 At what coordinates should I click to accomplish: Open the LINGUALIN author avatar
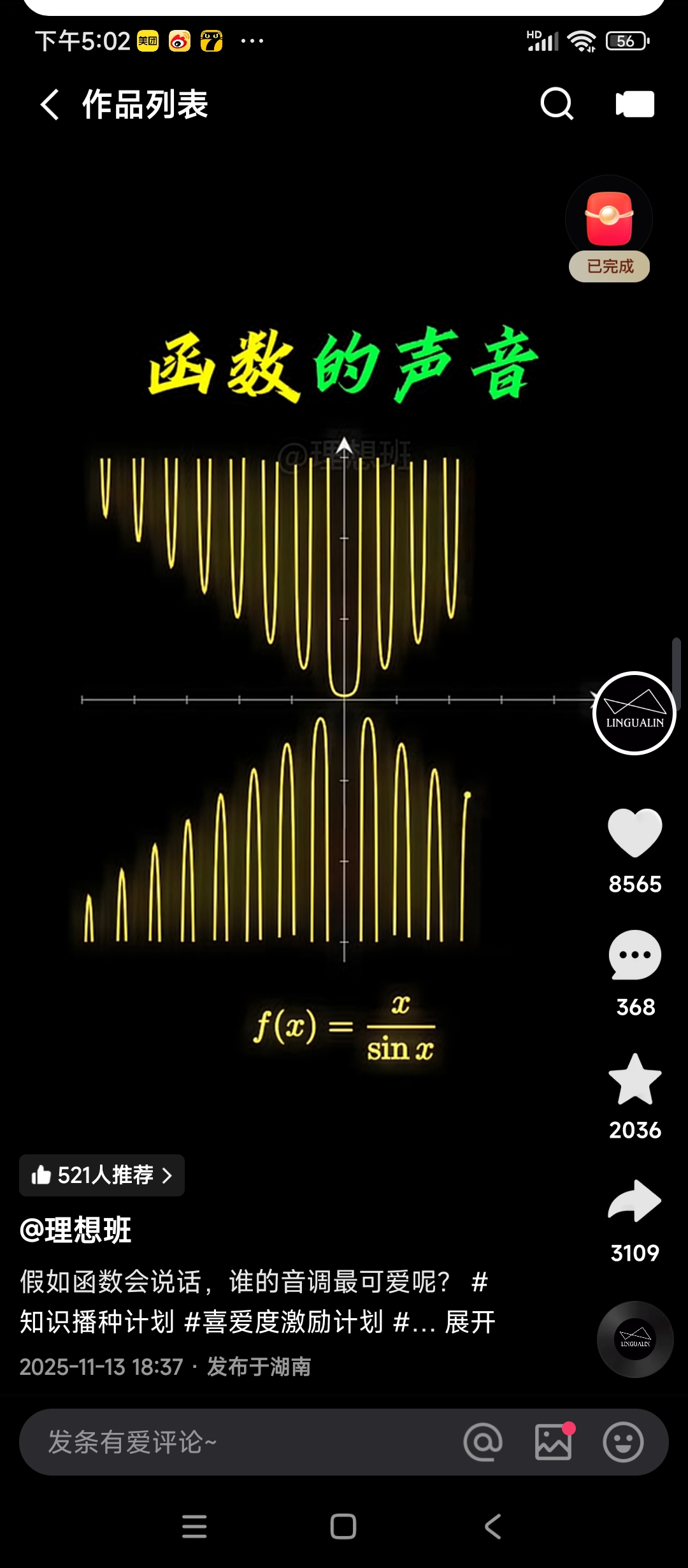[634, 713]
